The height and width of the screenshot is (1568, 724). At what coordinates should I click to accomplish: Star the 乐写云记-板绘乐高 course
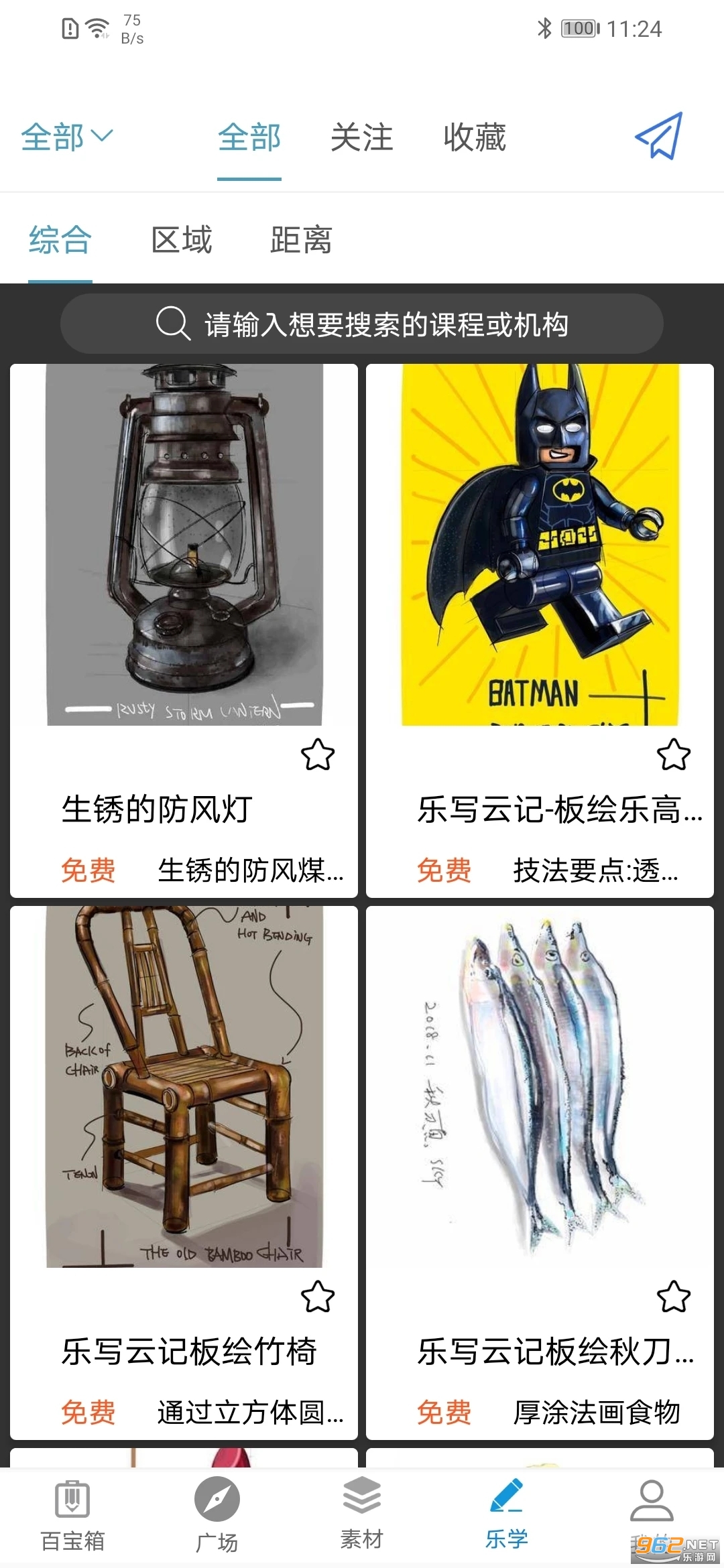[x=674, y=755]
